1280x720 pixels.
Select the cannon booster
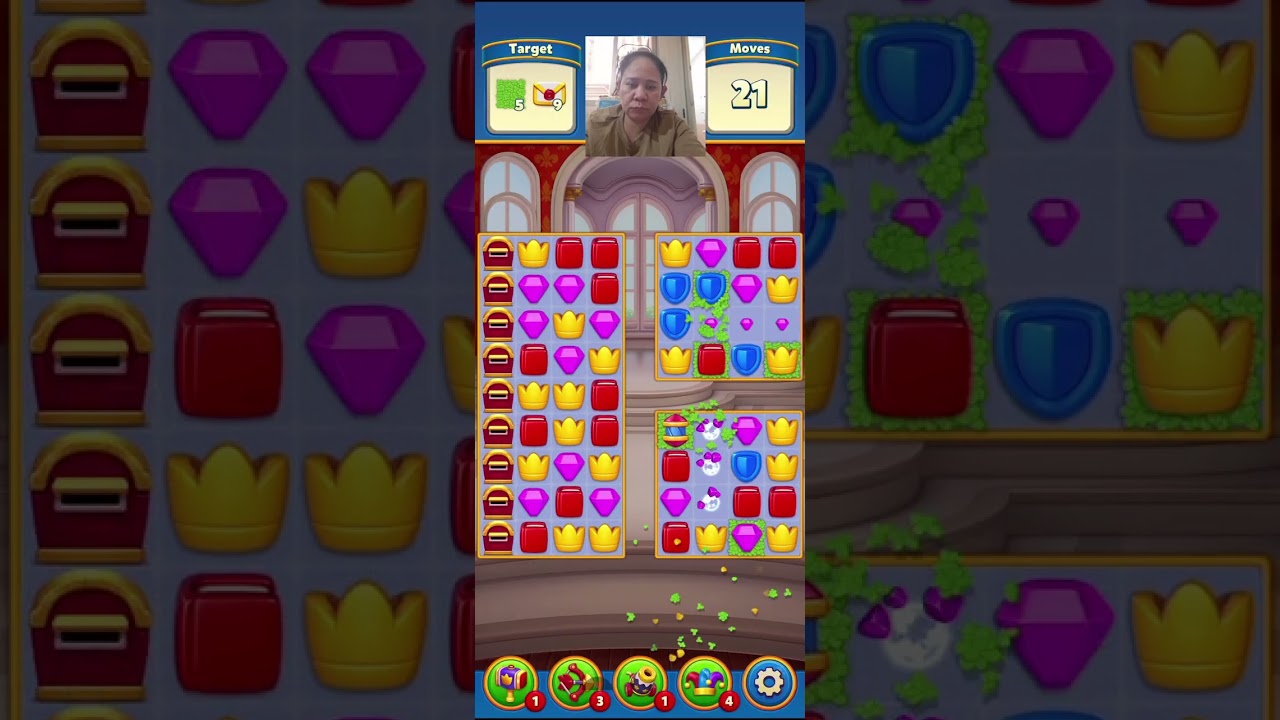coord(640,682)
